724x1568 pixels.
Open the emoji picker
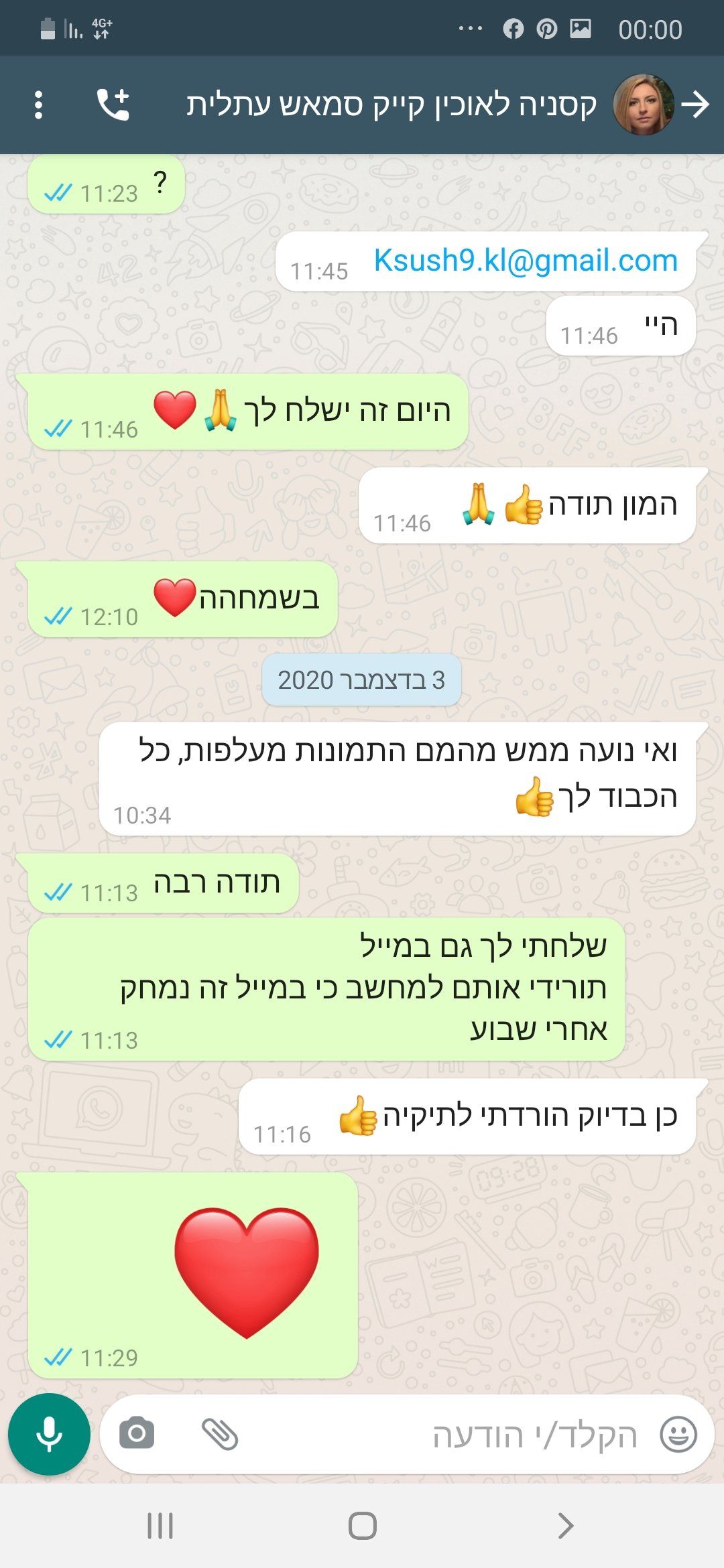coord(678,1435)
